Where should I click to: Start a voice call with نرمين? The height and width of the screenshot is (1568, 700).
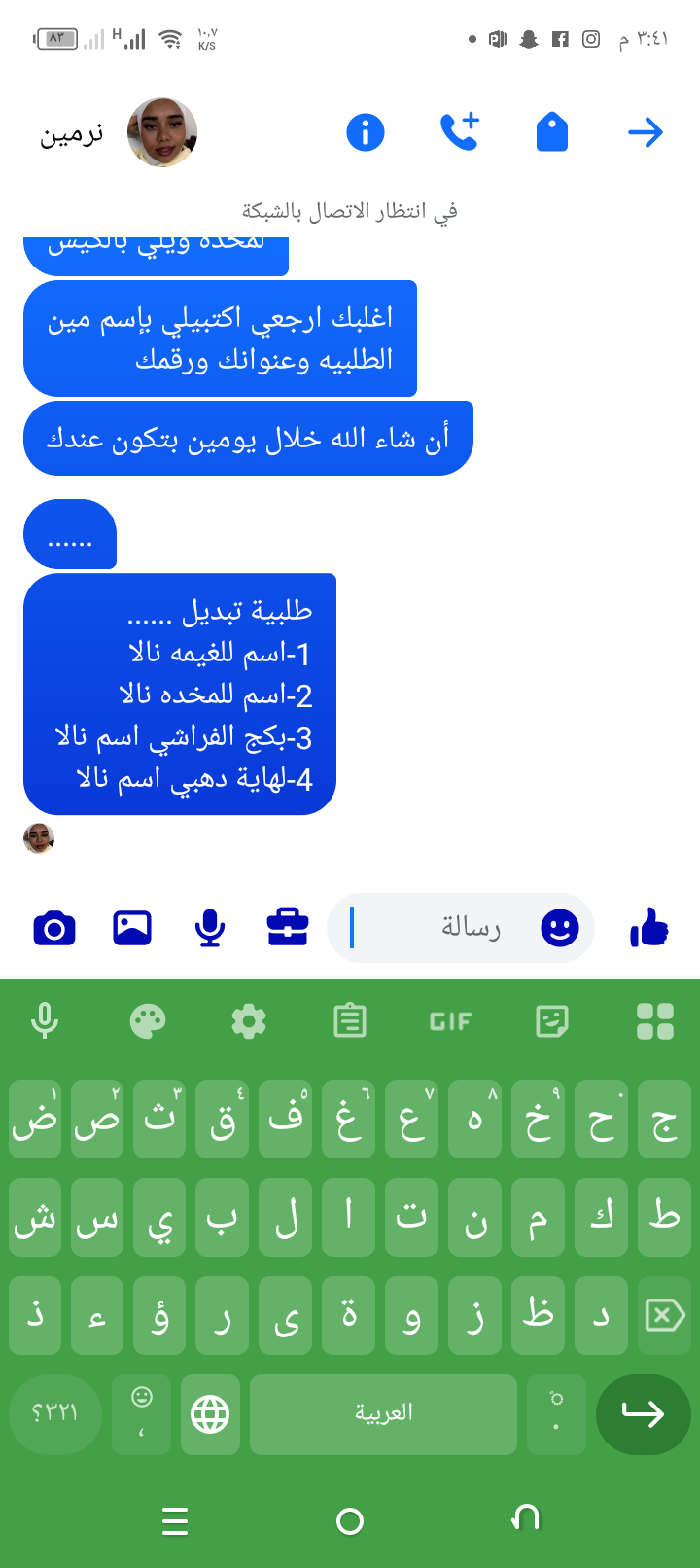point(459,132)
